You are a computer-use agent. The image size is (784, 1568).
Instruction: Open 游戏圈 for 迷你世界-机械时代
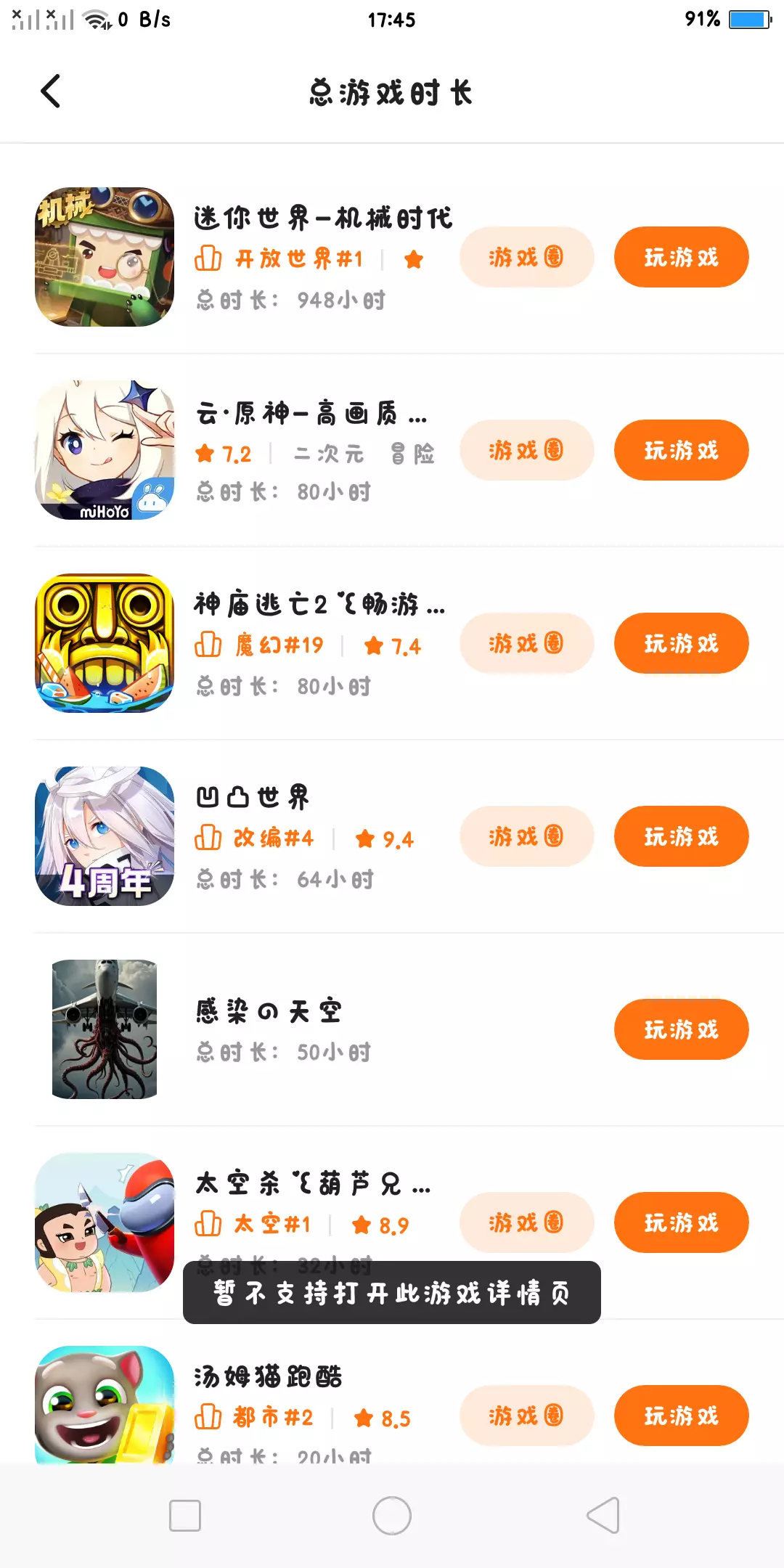(x=526, y=257)
